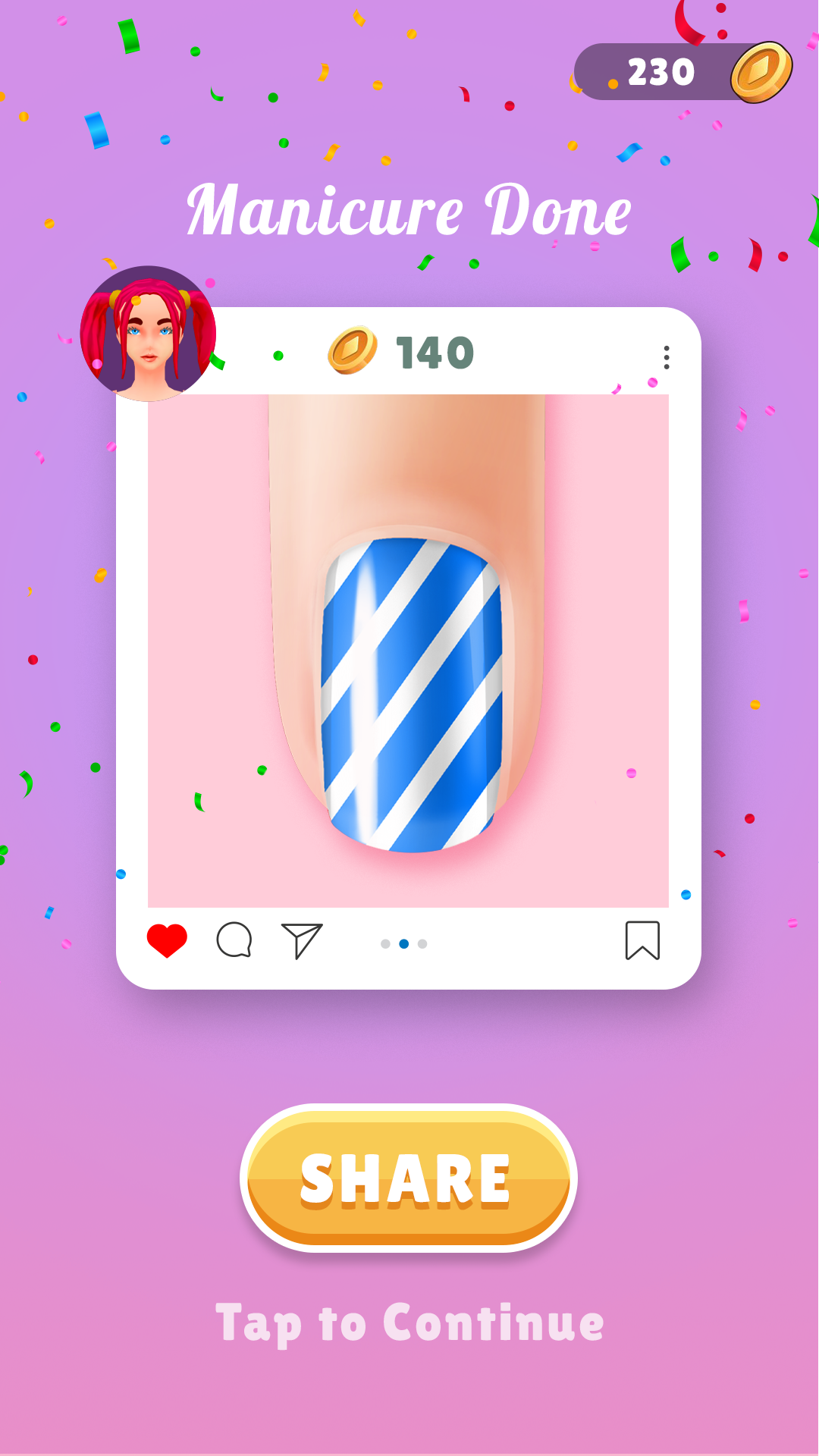This screenshot has width=819, height=1456.
Task: Tap the bookmark icon to save the post
Action: click(641, 940)
